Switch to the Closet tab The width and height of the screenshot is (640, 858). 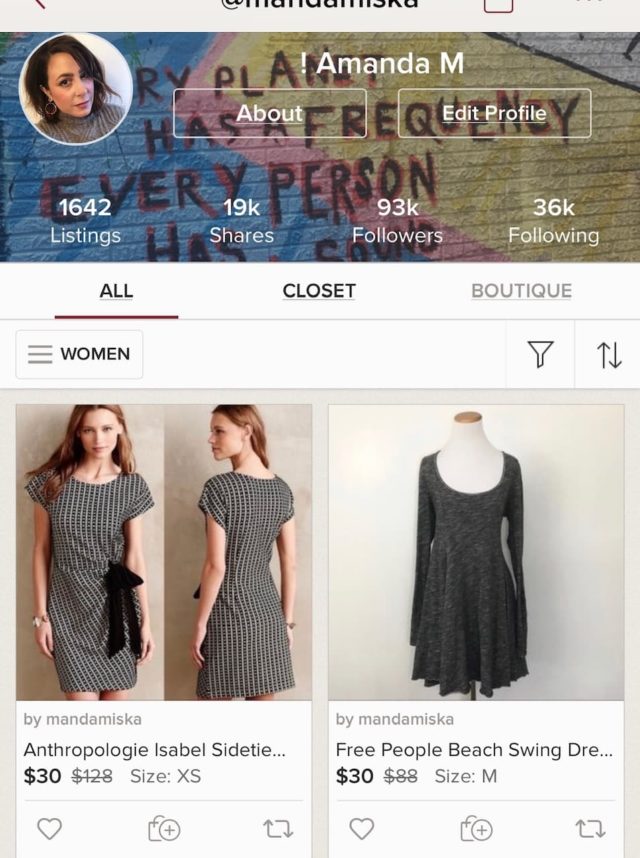319,291
